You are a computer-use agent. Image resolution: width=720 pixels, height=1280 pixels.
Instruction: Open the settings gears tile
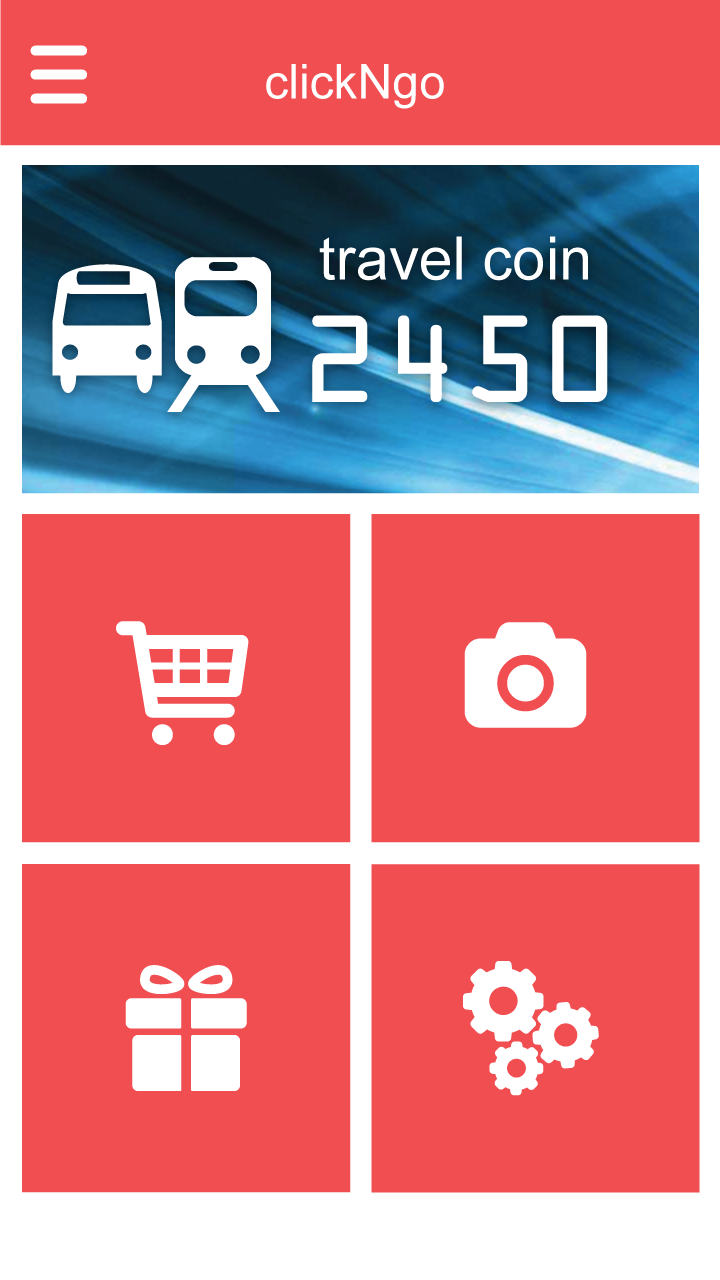(535, 1028)
